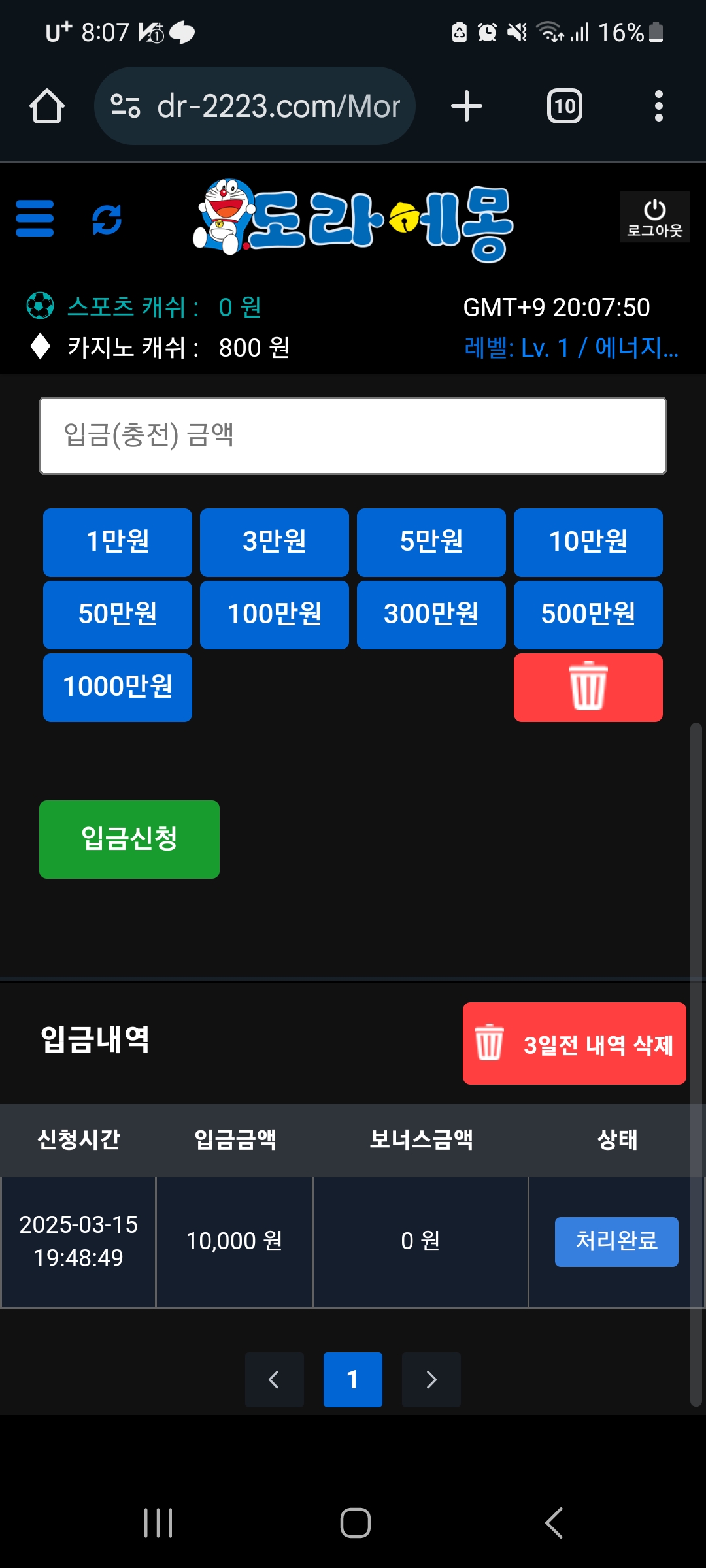Open the hamburger menu
Screen dimensions: 706x1568
[35, 218]
